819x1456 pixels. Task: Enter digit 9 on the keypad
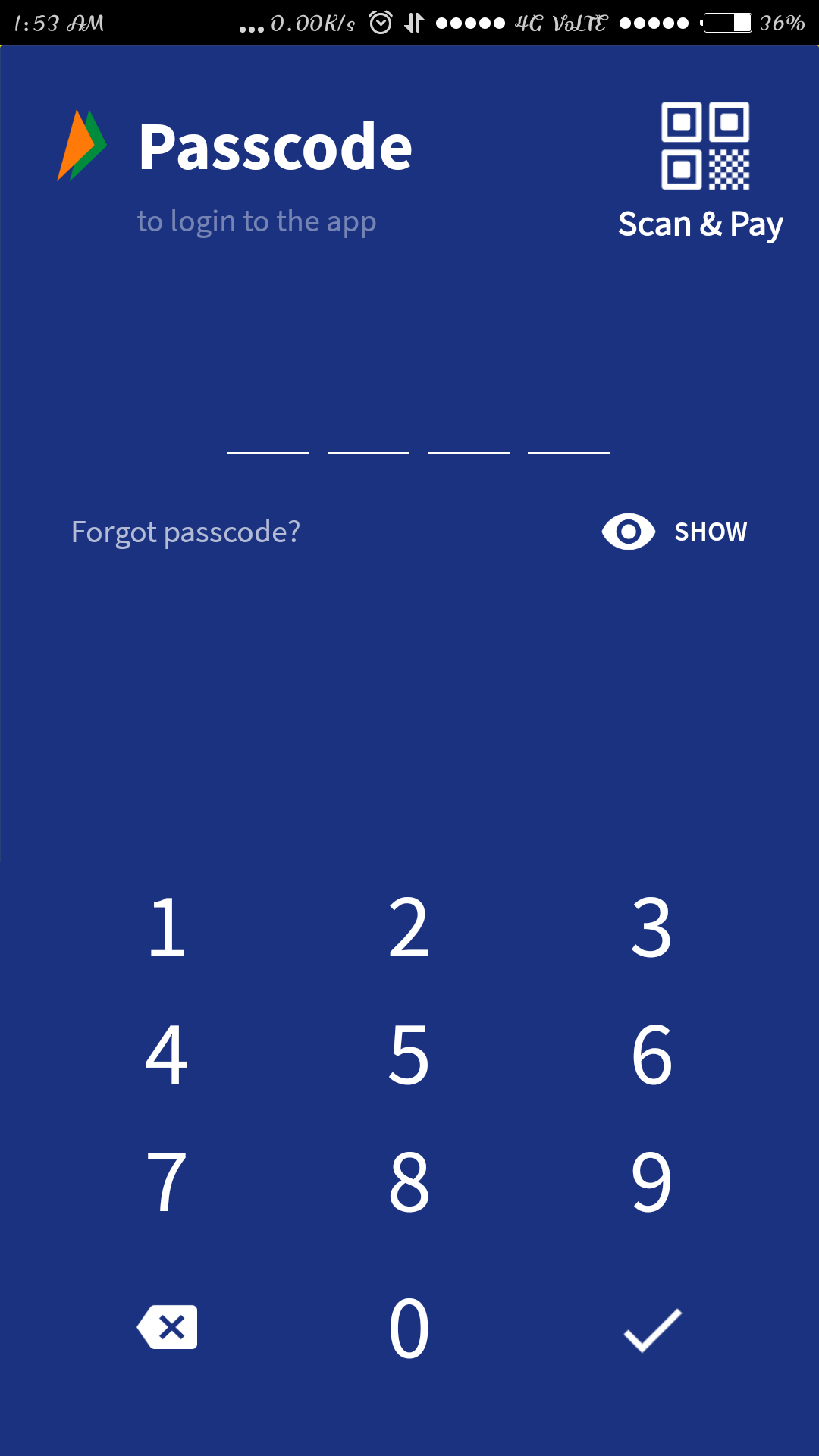click(x=651, y=1181)
